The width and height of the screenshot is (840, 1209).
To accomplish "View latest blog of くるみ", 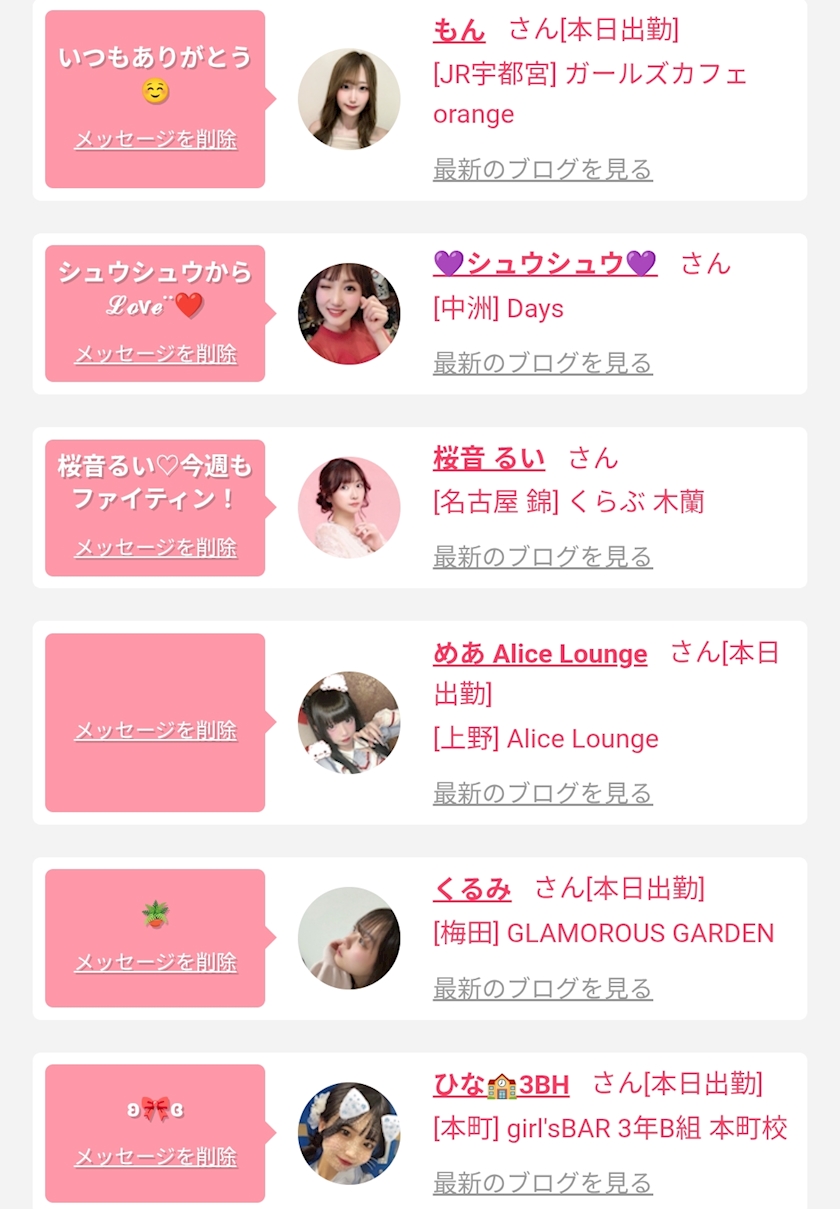I will pos(543,989).
